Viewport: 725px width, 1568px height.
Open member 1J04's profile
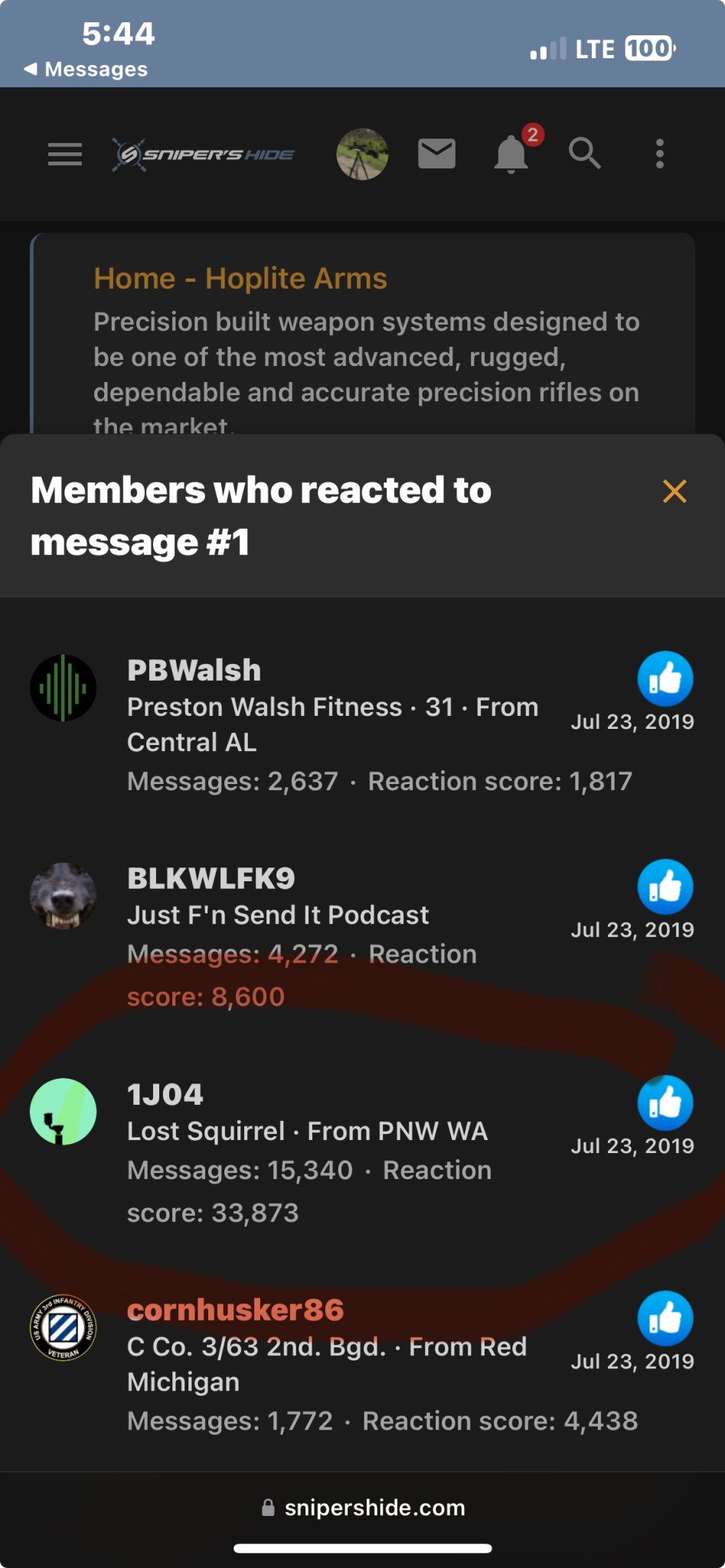[165, 1095]
